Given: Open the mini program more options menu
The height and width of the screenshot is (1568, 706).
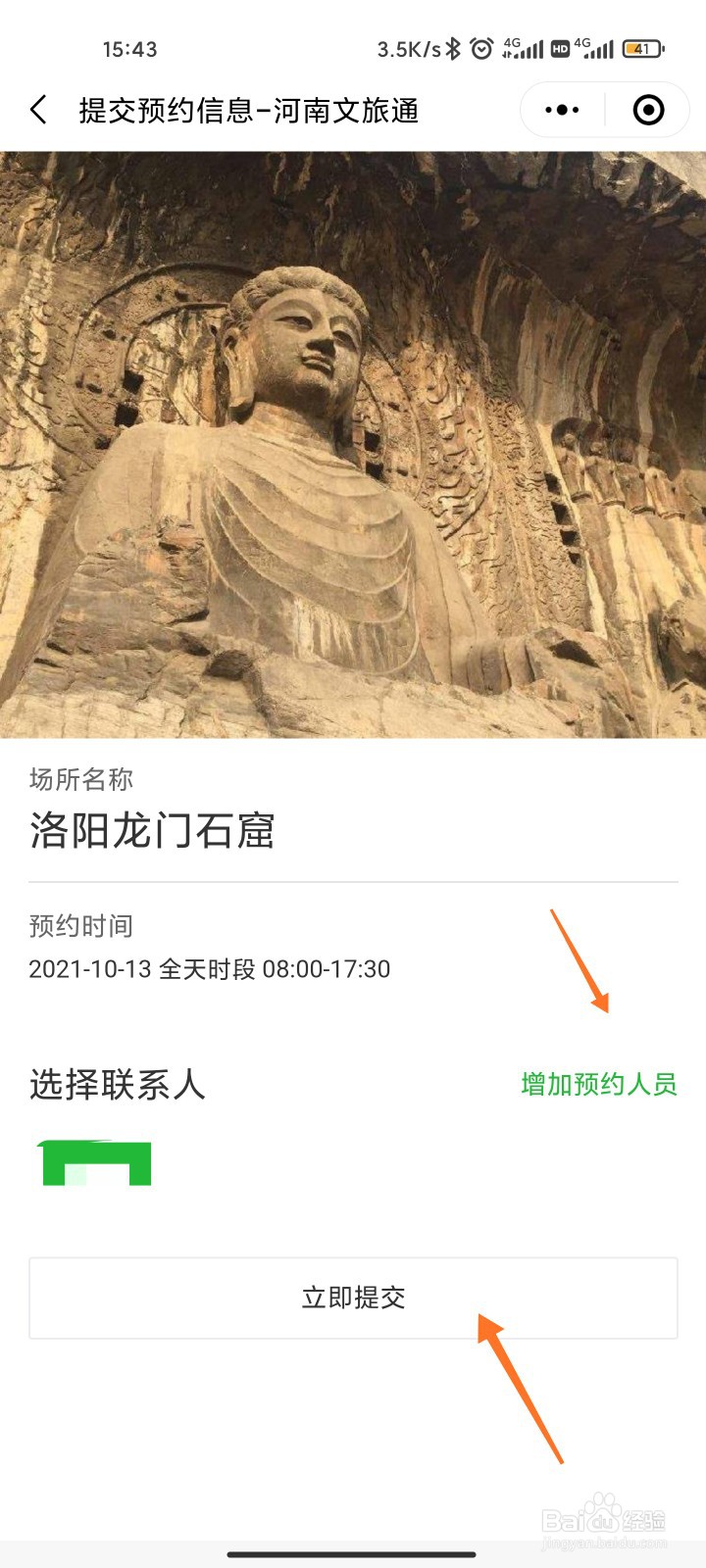Looking at the screenshot, I should 562,110.
